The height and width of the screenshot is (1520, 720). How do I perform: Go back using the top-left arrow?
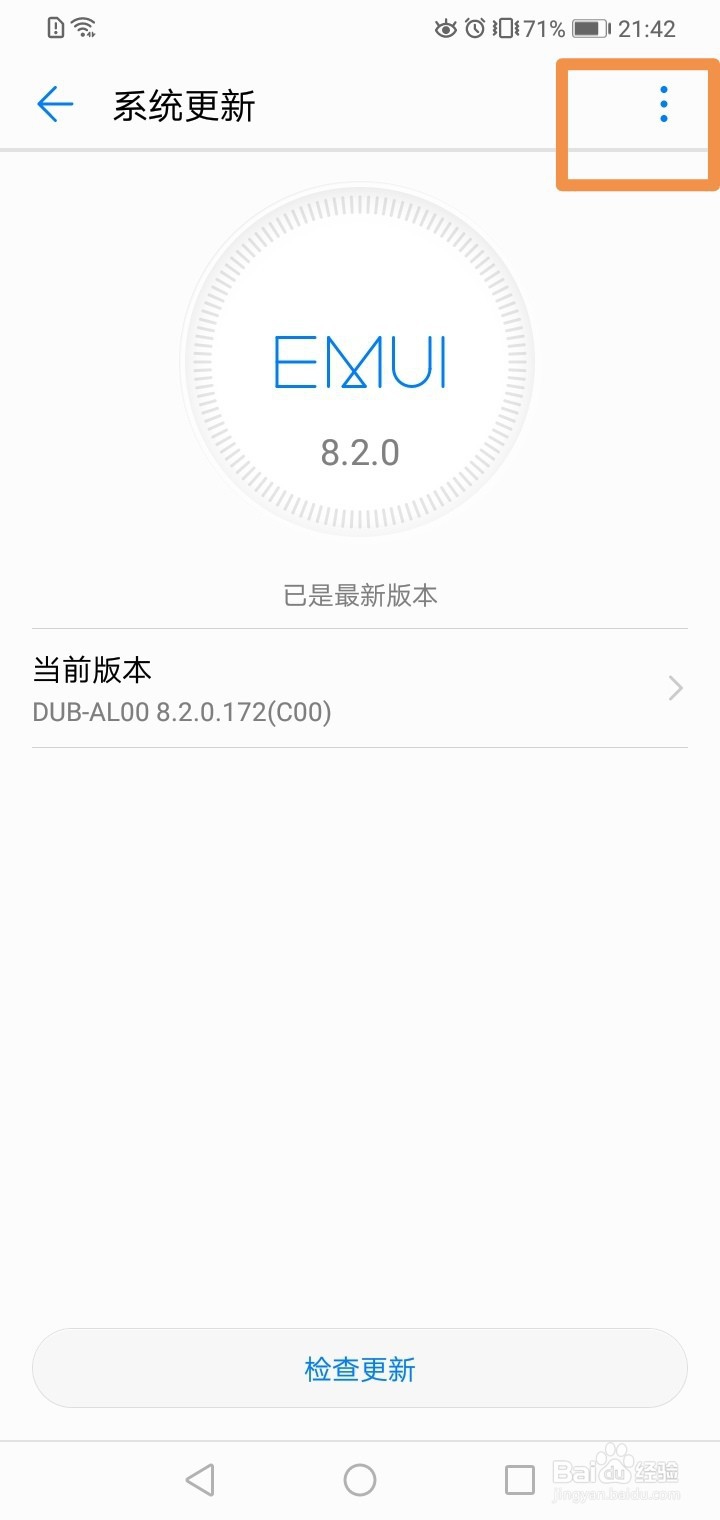(x=55, y=104)
